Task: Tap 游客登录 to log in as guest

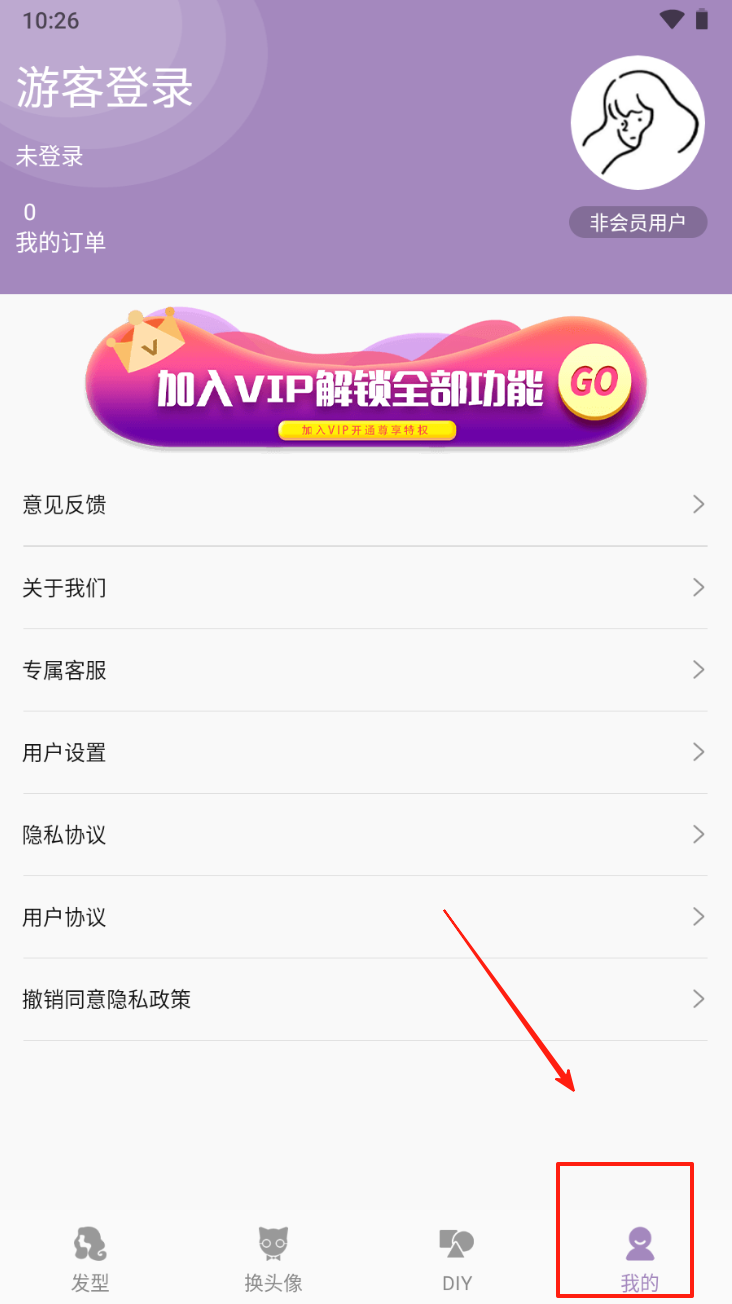Action: pyautogui.click(x=104, y=88)
